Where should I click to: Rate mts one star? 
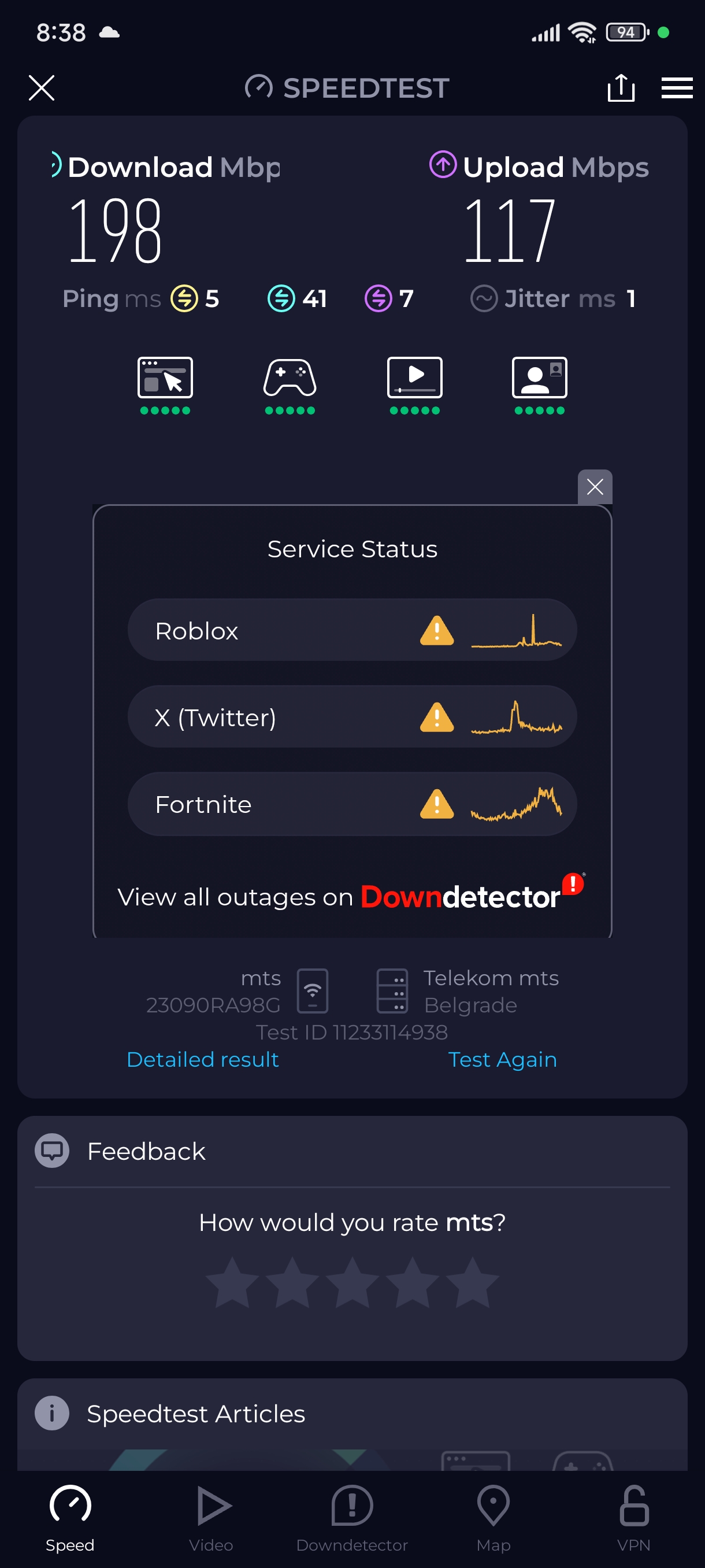click(232, 1282)
